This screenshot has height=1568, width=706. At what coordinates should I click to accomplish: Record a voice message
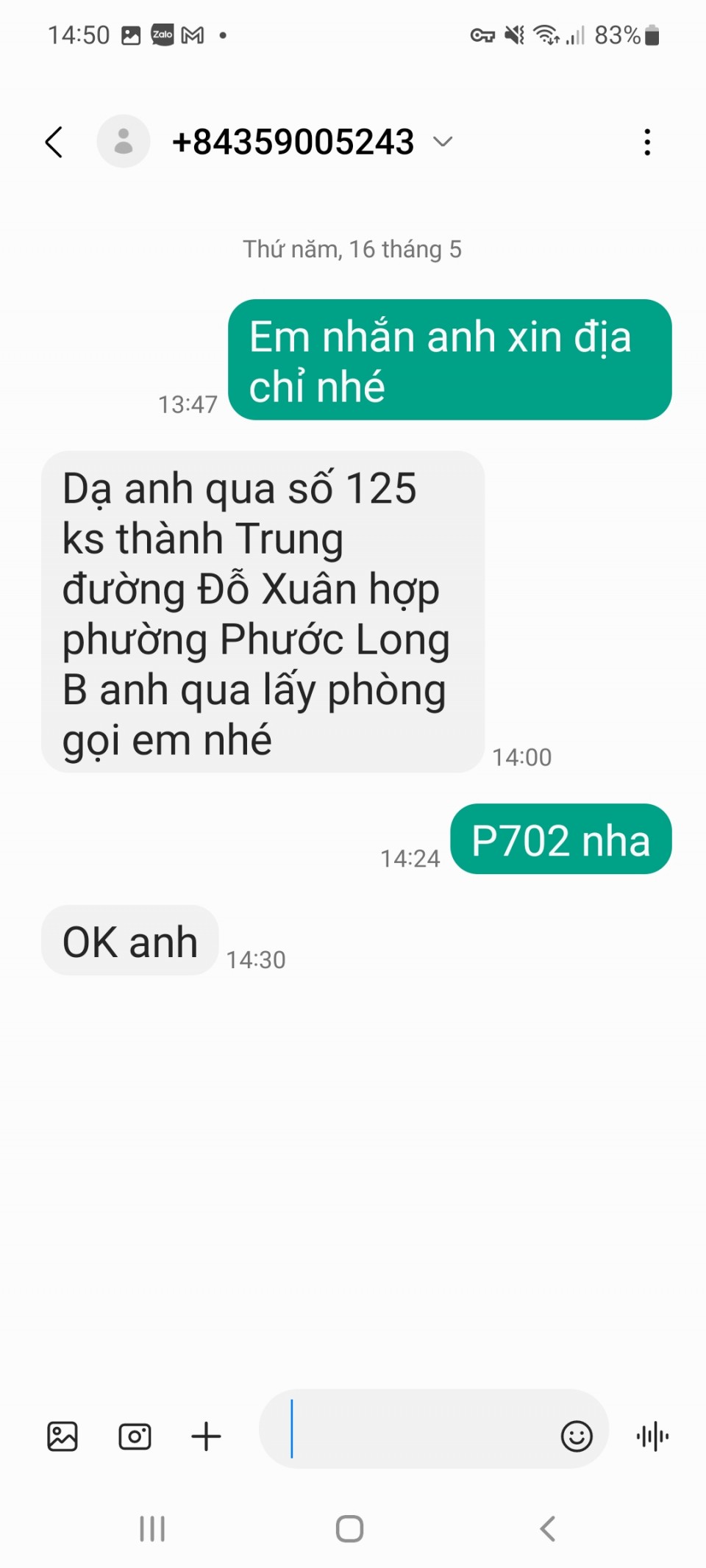click(652, 1436)
